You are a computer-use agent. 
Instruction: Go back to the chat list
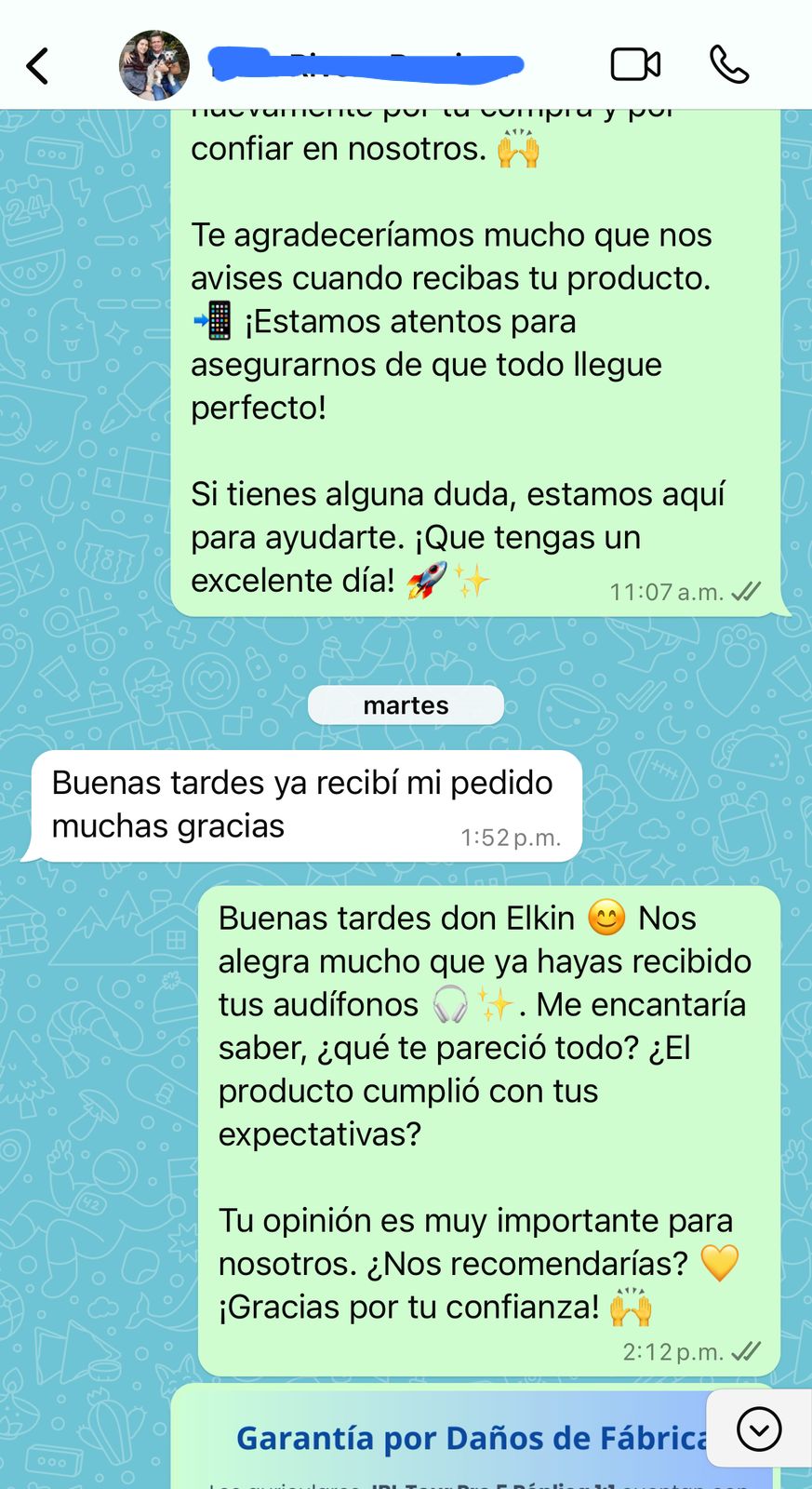click(x=38, y=66)
